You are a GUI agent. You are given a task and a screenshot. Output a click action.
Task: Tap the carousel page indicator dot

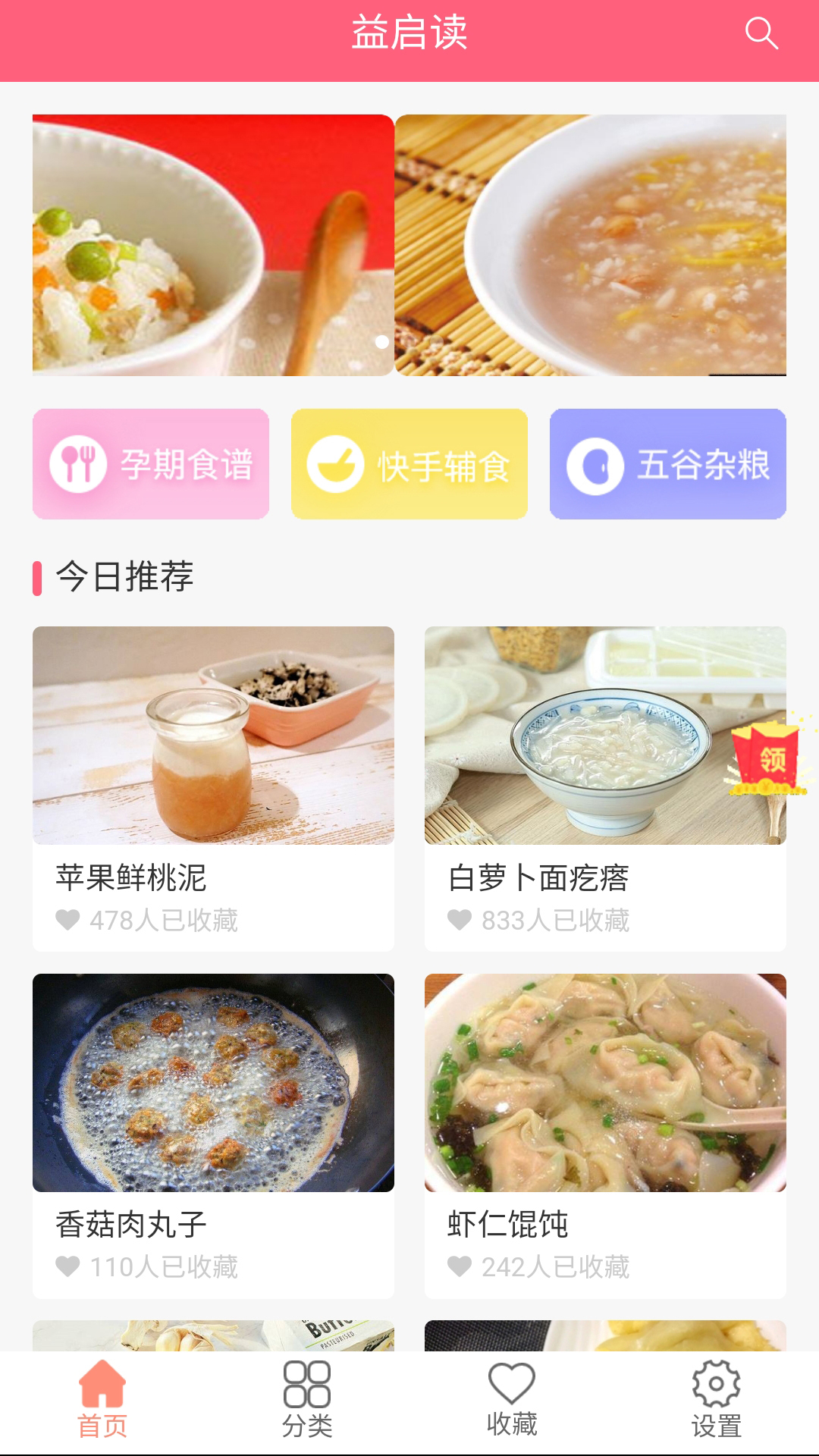click(382, 342)
